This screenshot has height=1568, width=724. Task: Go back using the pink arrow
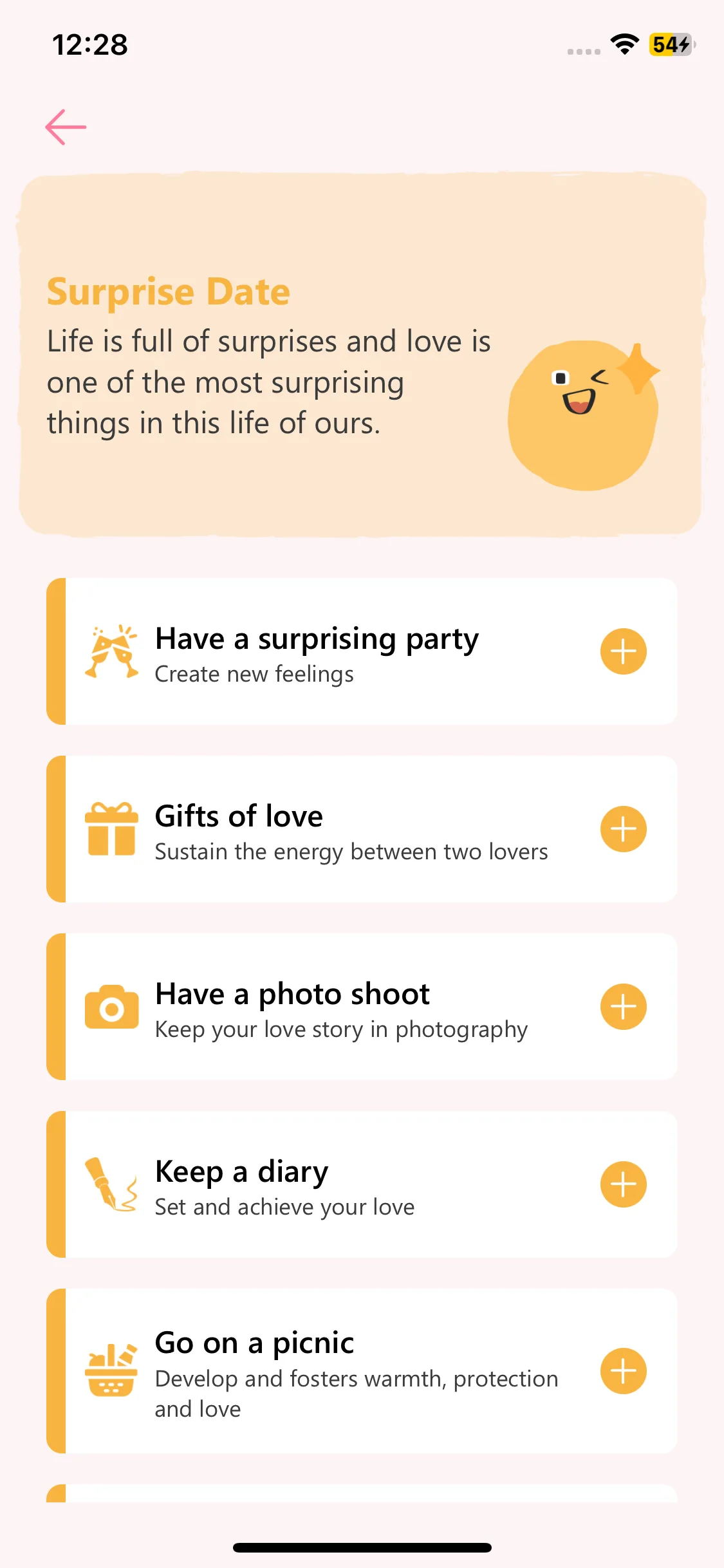pyautogui.click(x=66, y=127)
